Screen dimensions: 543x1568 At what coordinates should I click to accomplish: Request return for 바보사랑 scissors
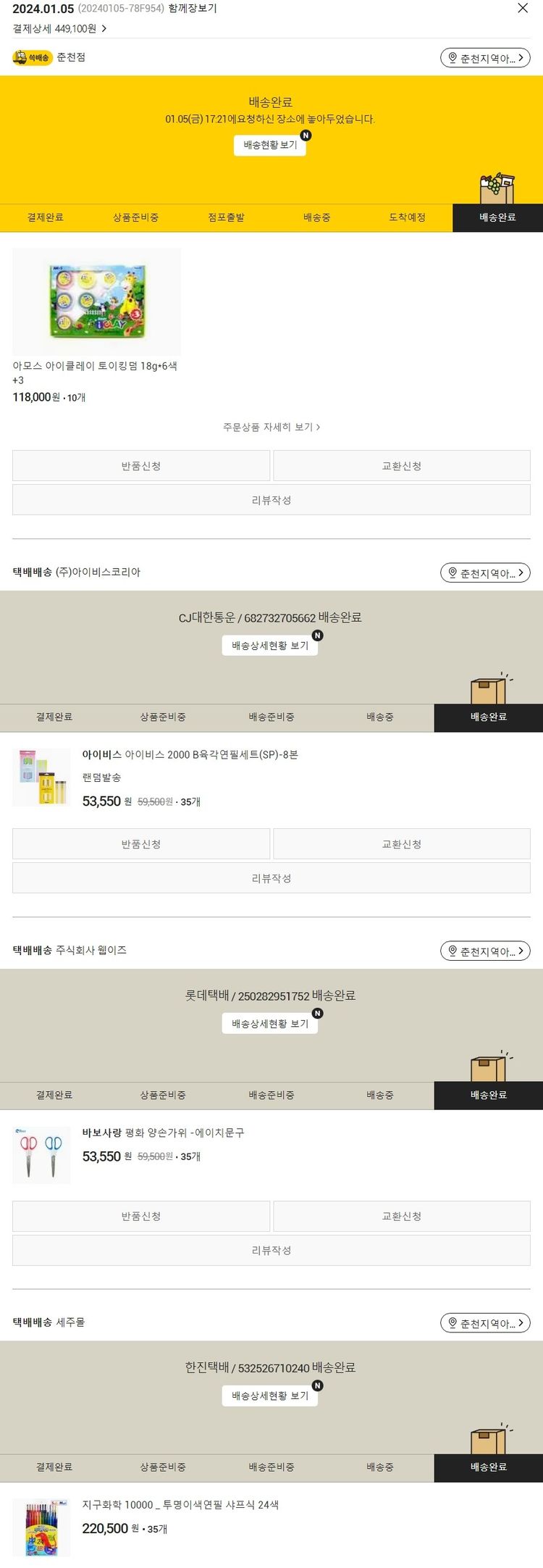point(141,1216)
